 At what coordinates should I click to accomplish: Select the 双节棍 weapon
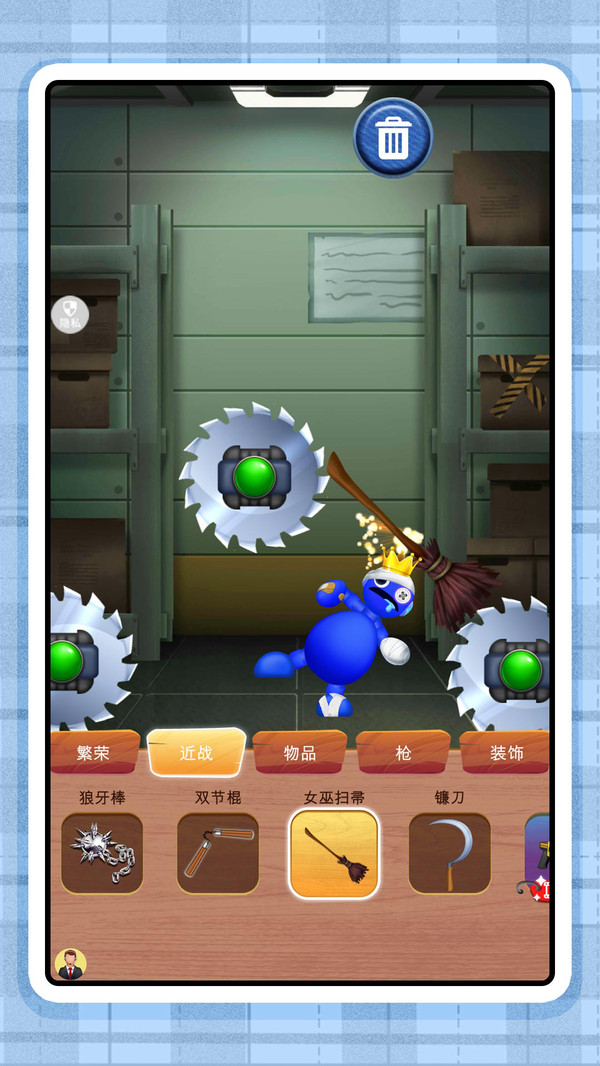click(x=218, y=852)
